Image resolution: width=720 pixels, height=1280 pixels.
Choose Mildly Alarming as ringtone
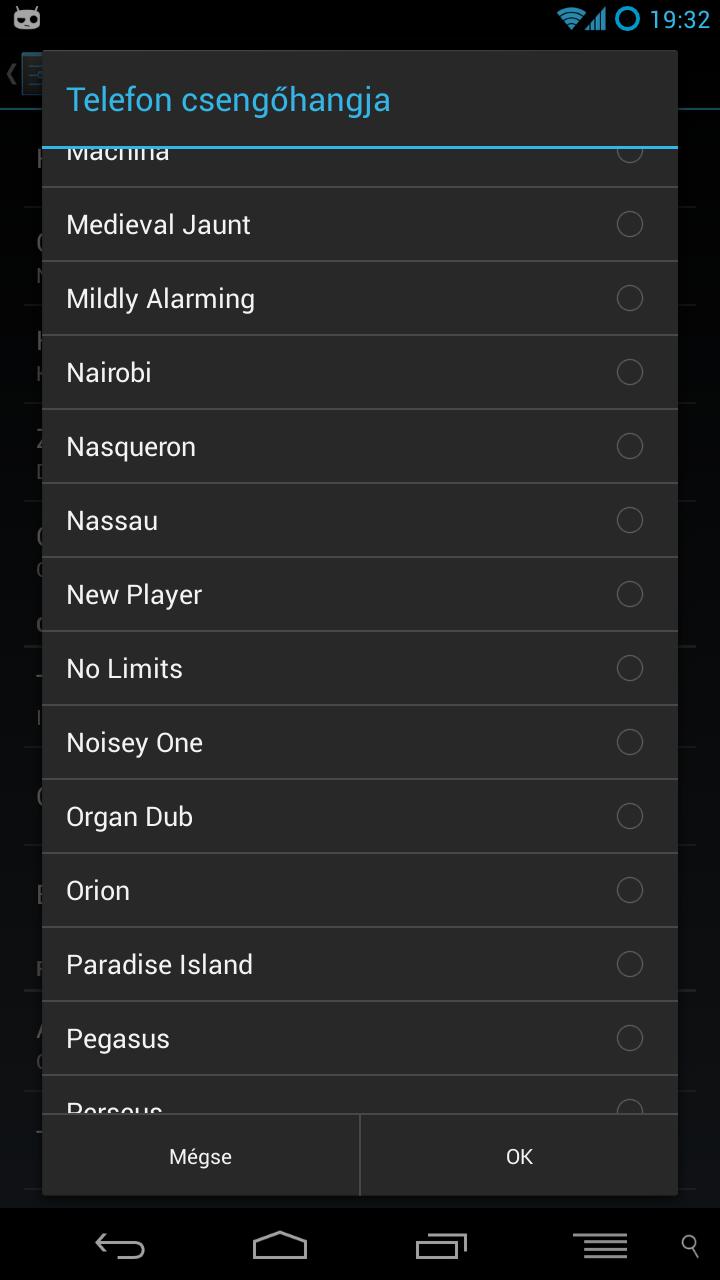pos(360,298)
